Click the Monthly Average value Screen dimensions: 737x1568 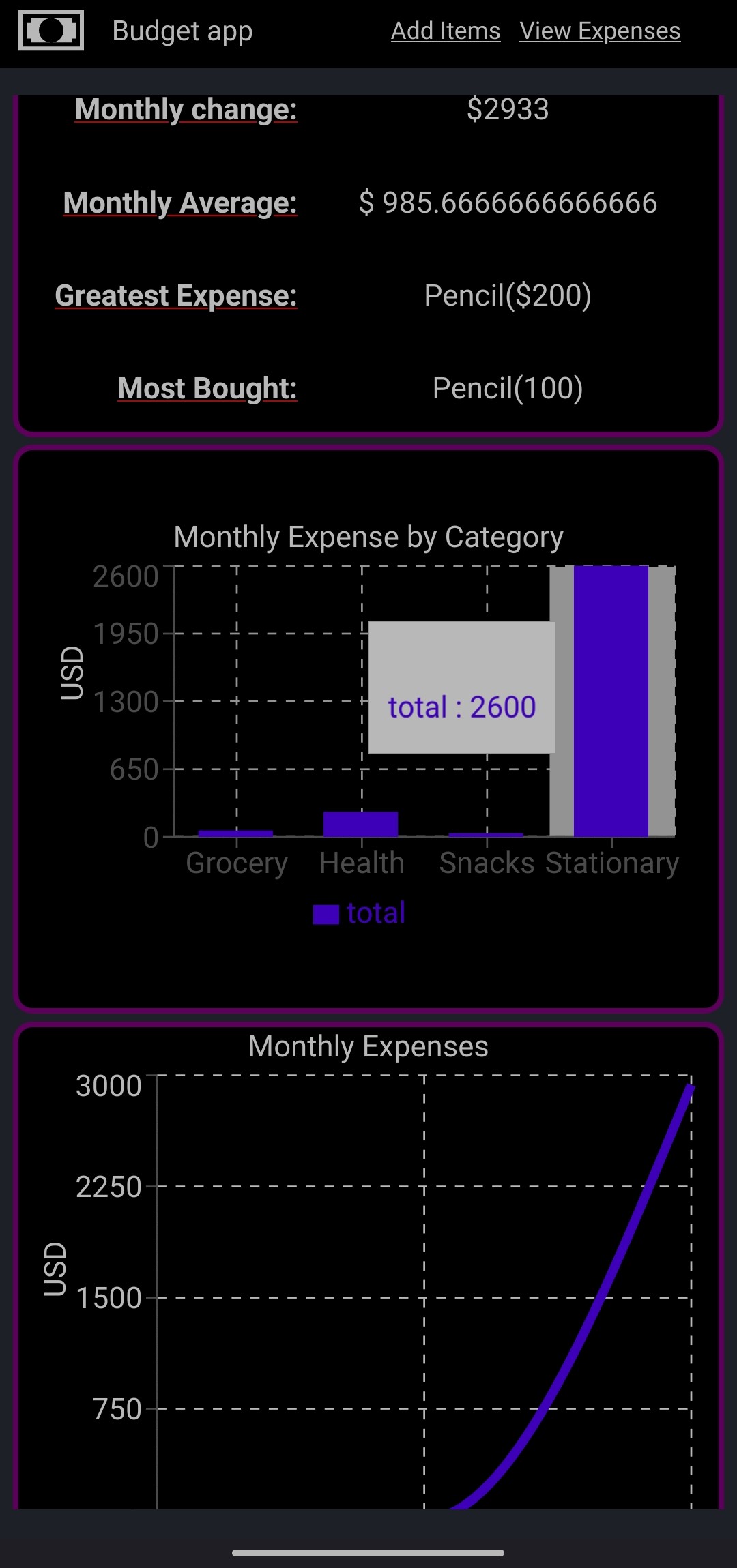(508, 203)
